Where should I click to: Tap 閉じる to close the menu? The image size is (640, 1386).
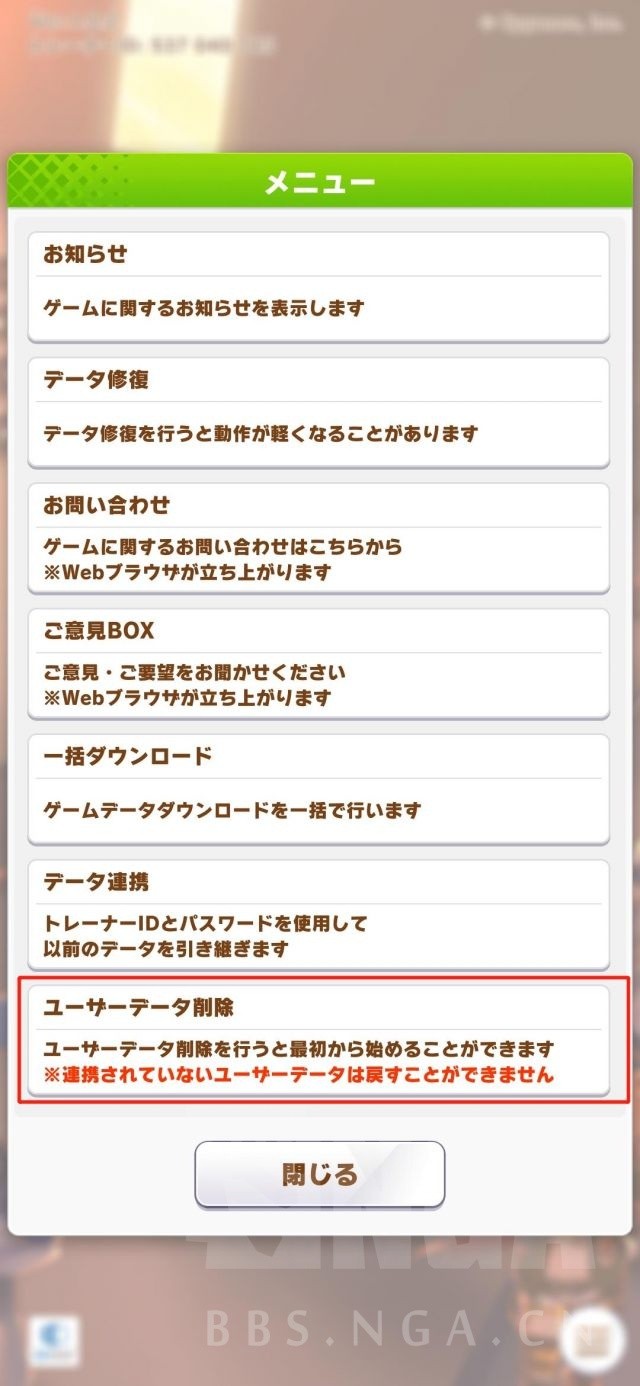pyautogui.click(x=320, y=1174)
